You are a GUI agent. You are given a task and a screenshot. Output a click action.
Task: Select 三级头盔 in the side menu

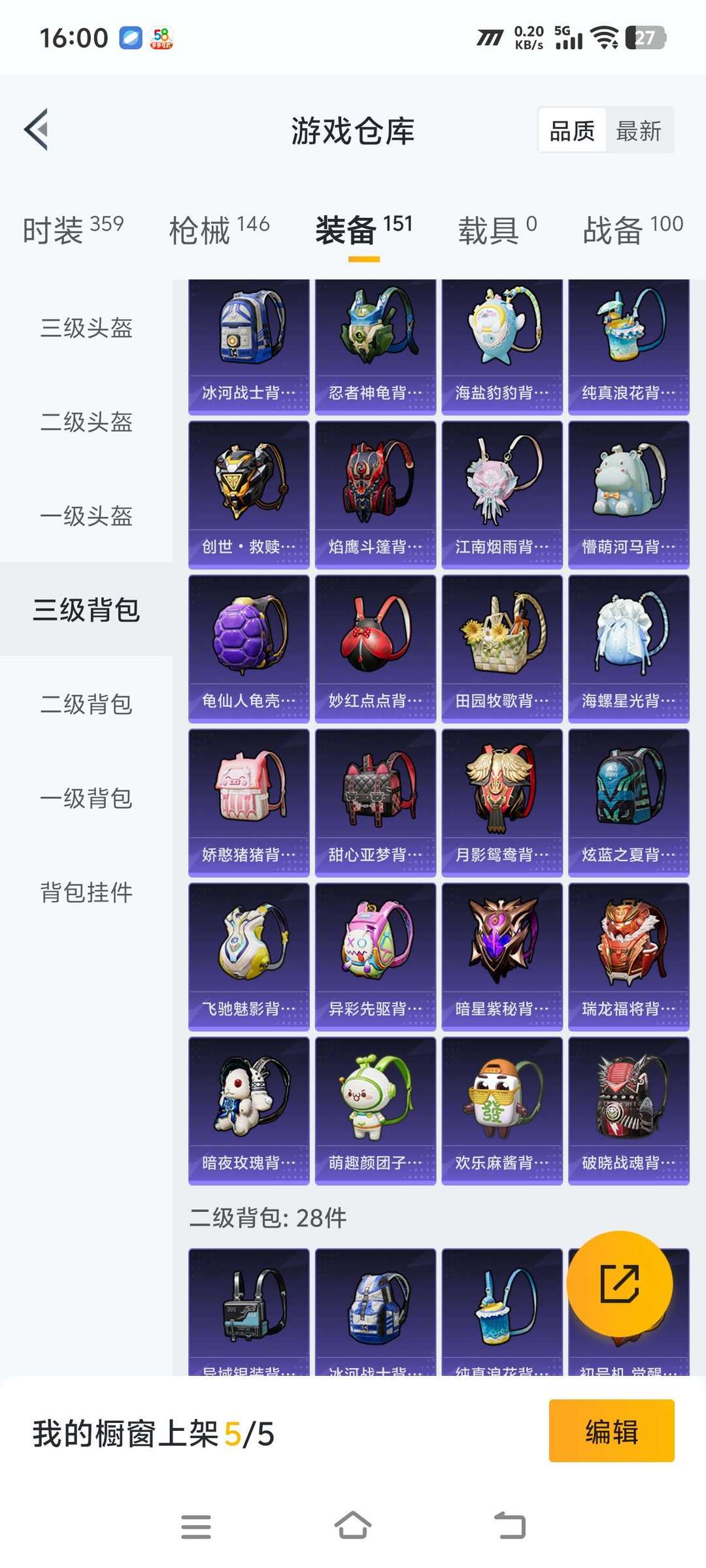point(86,327)
